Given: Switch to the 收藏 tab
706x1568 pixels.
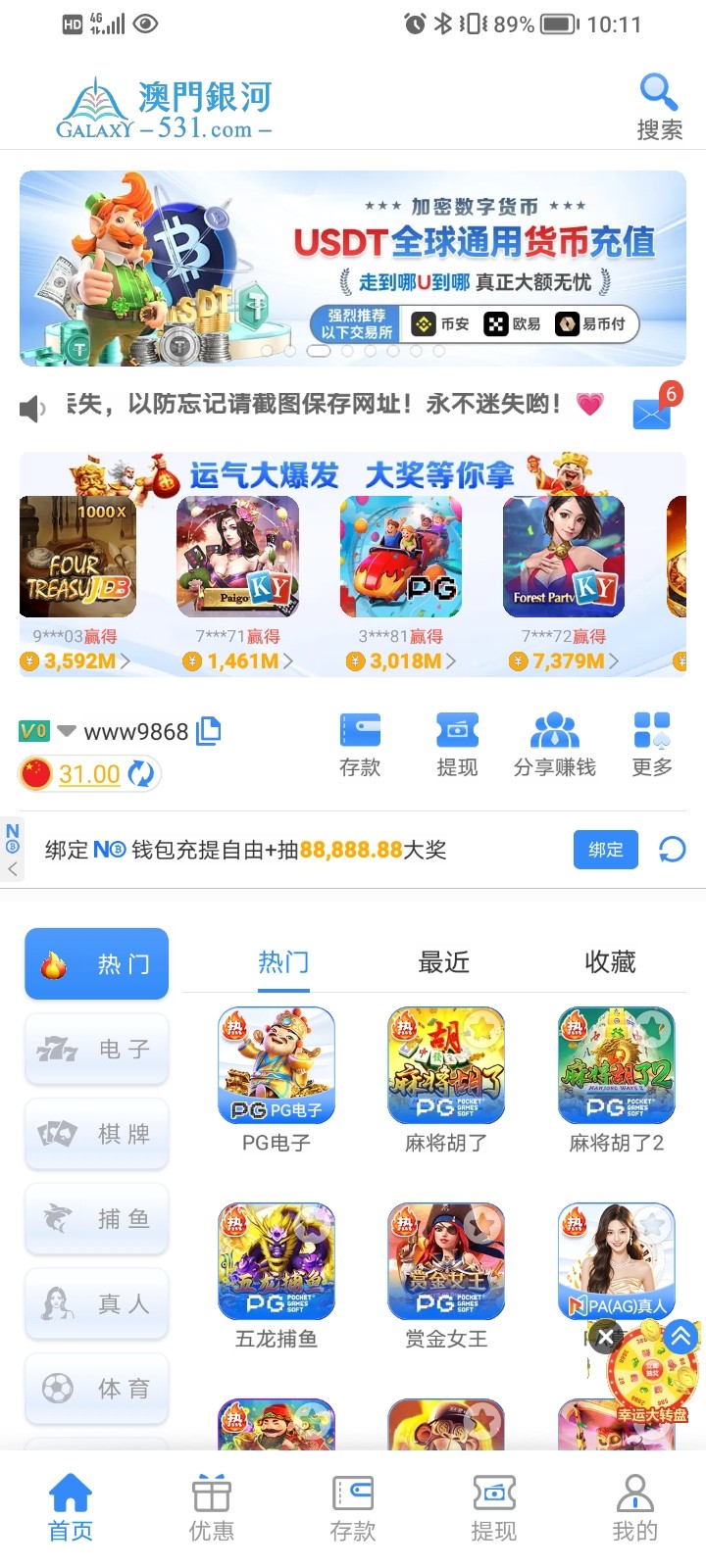Looking at the screenshot, I should (610, 962).
